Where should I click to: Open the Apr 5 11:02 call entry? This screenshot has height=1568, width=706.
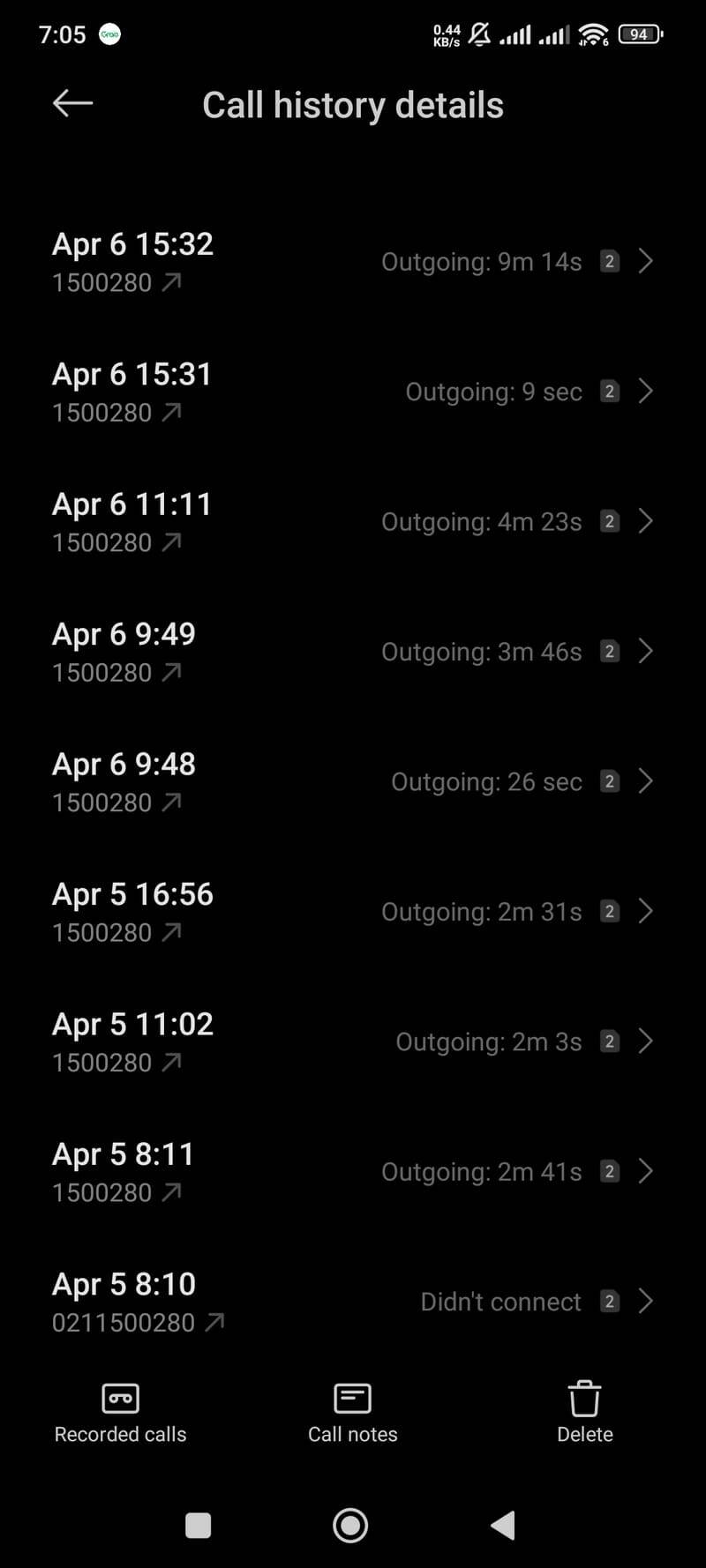(353, 1042)
